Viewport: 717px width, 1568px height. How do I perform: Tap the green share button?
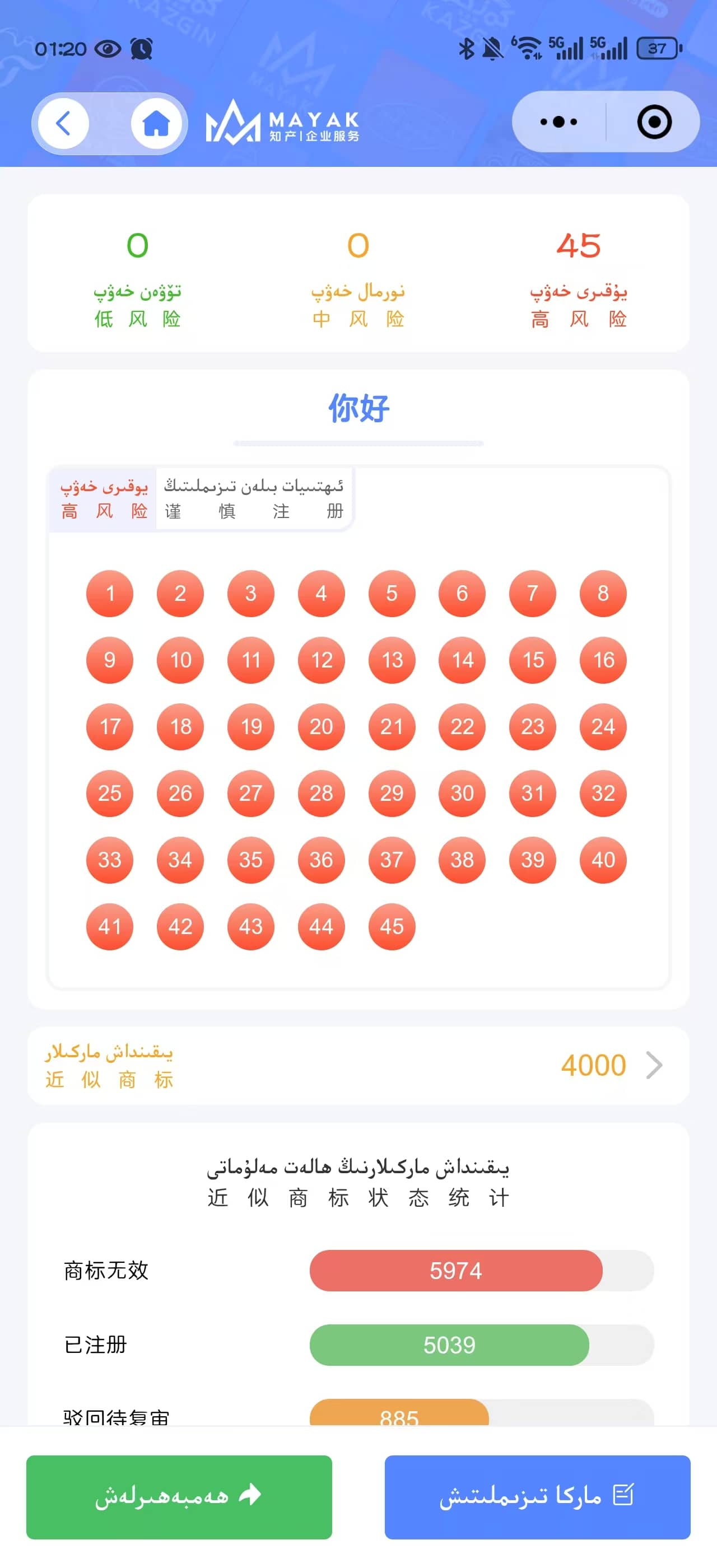click(179, 1497)
